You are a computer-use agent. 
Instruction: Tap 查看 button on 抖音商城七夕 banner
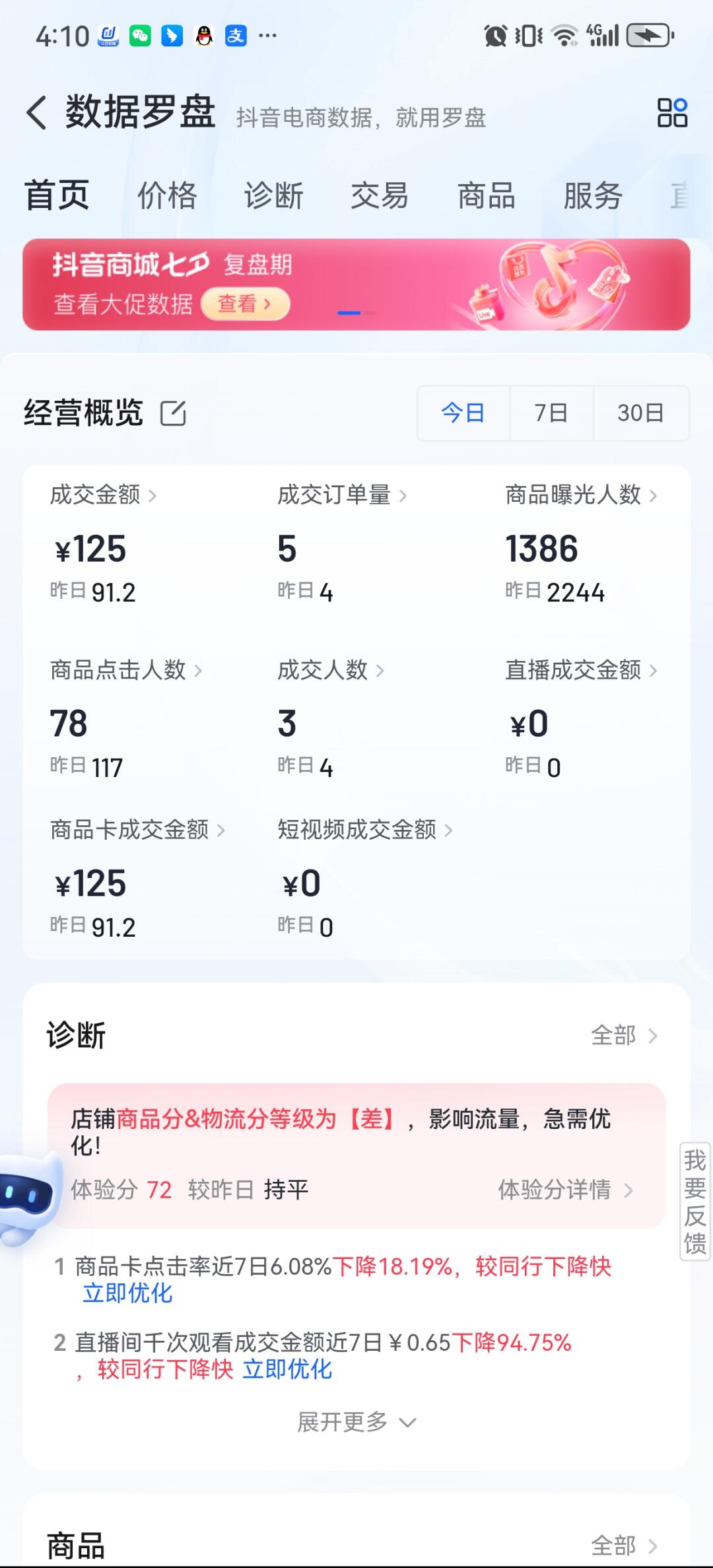click(245, 304)
